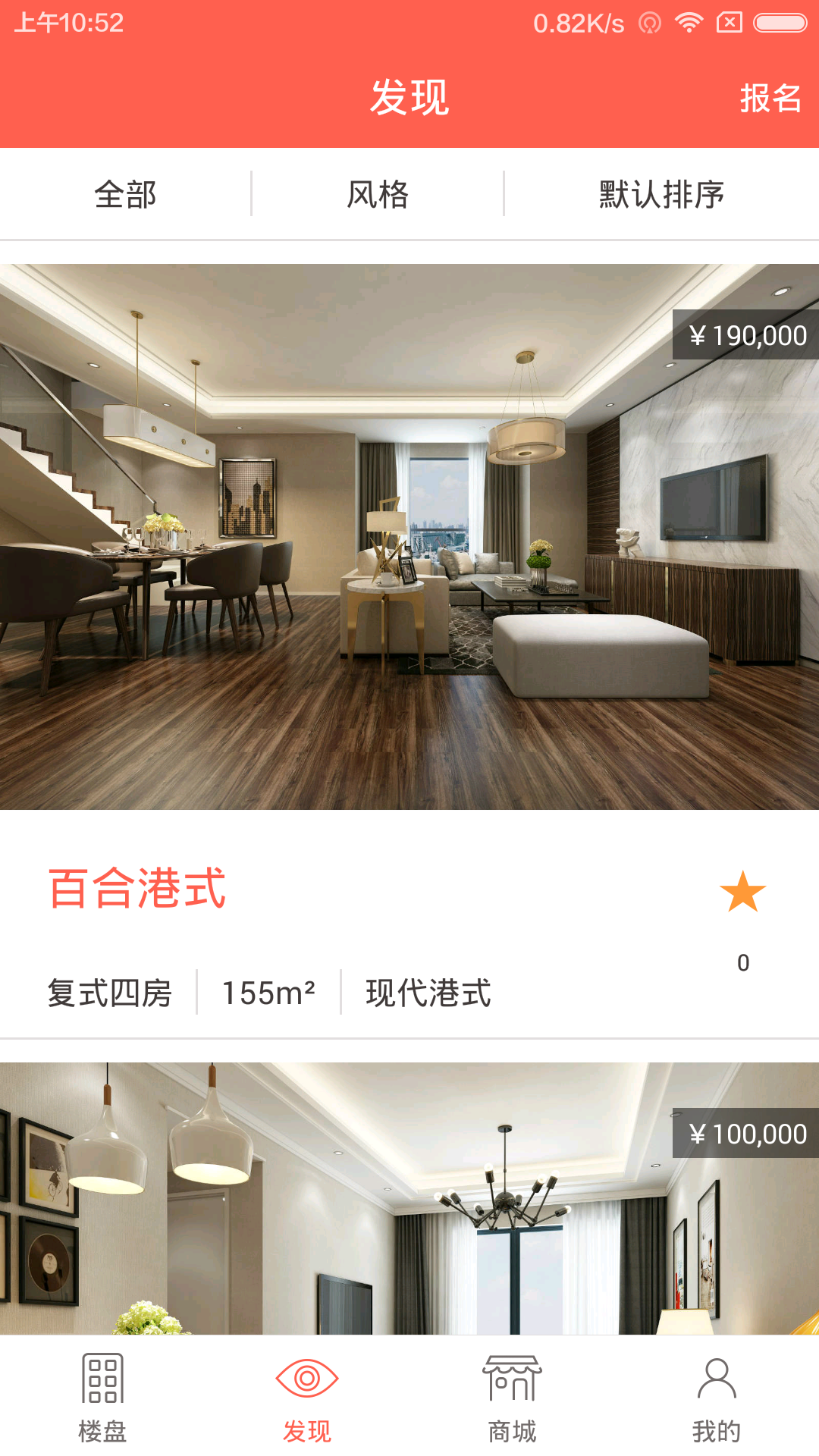Open the ¥100,000 design photo card

tap(409, 1198)
